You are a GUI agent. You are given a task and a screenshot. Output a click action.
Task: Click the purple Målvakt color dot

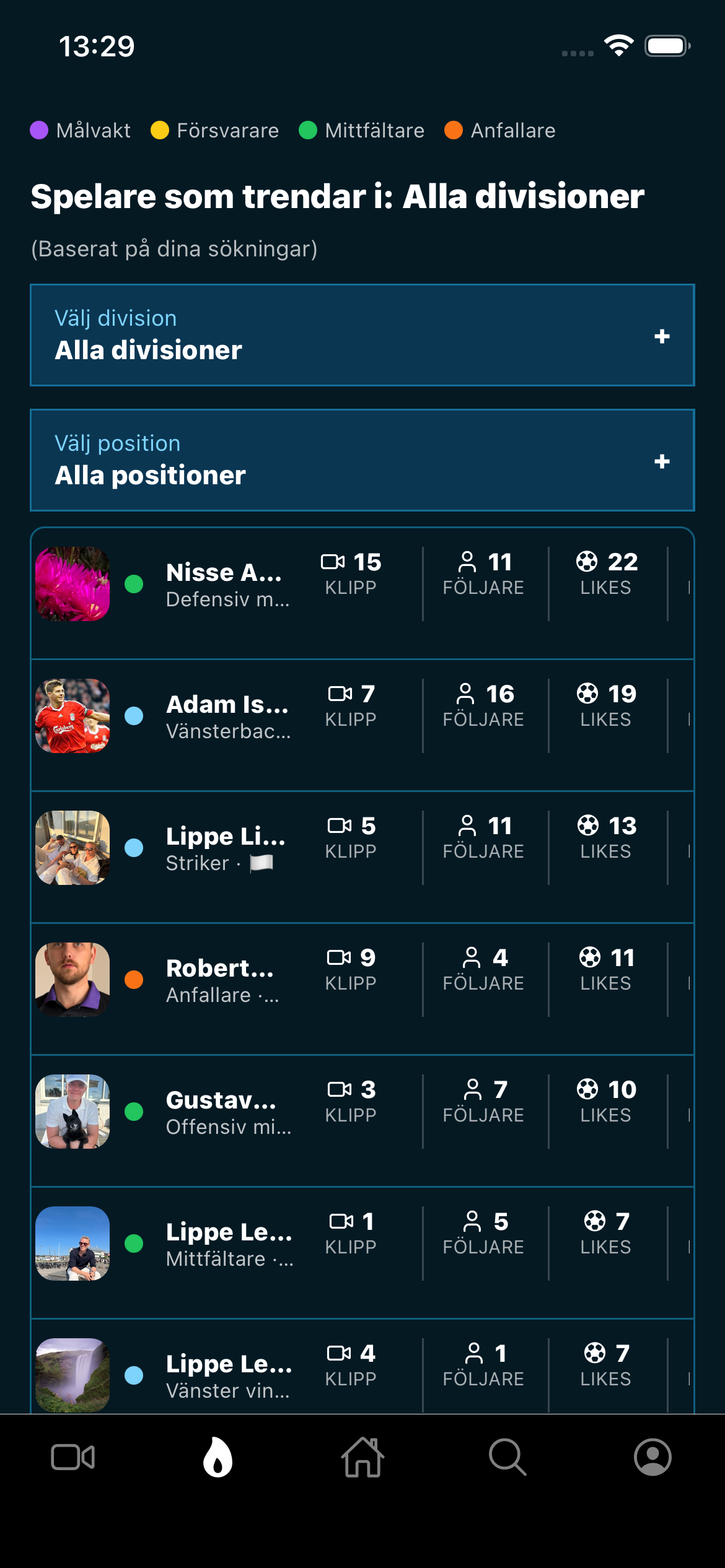39,130
